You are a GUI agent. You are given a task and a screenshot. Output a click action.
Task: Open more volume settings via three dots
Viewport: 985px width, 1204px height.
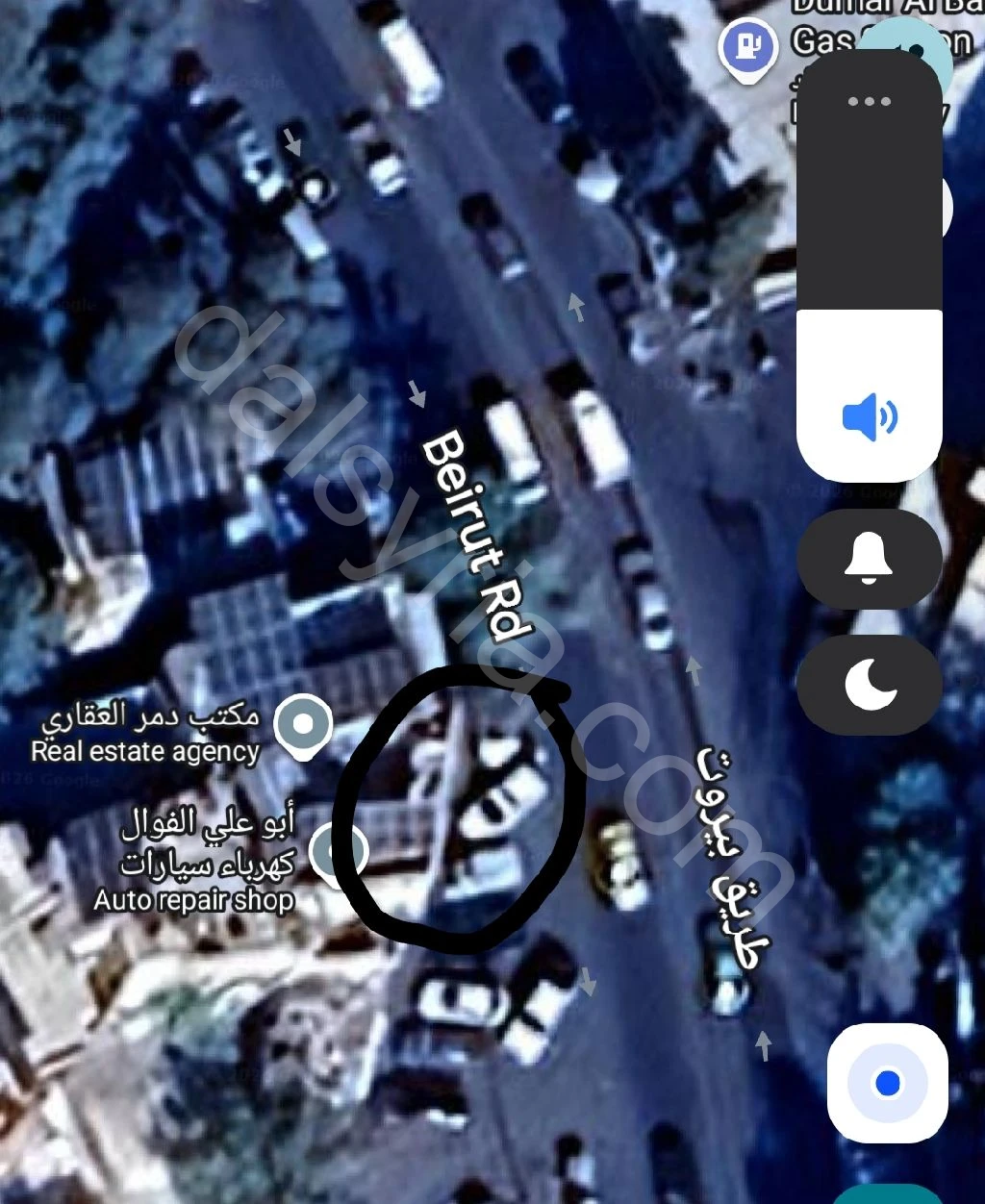click(870, 101)
